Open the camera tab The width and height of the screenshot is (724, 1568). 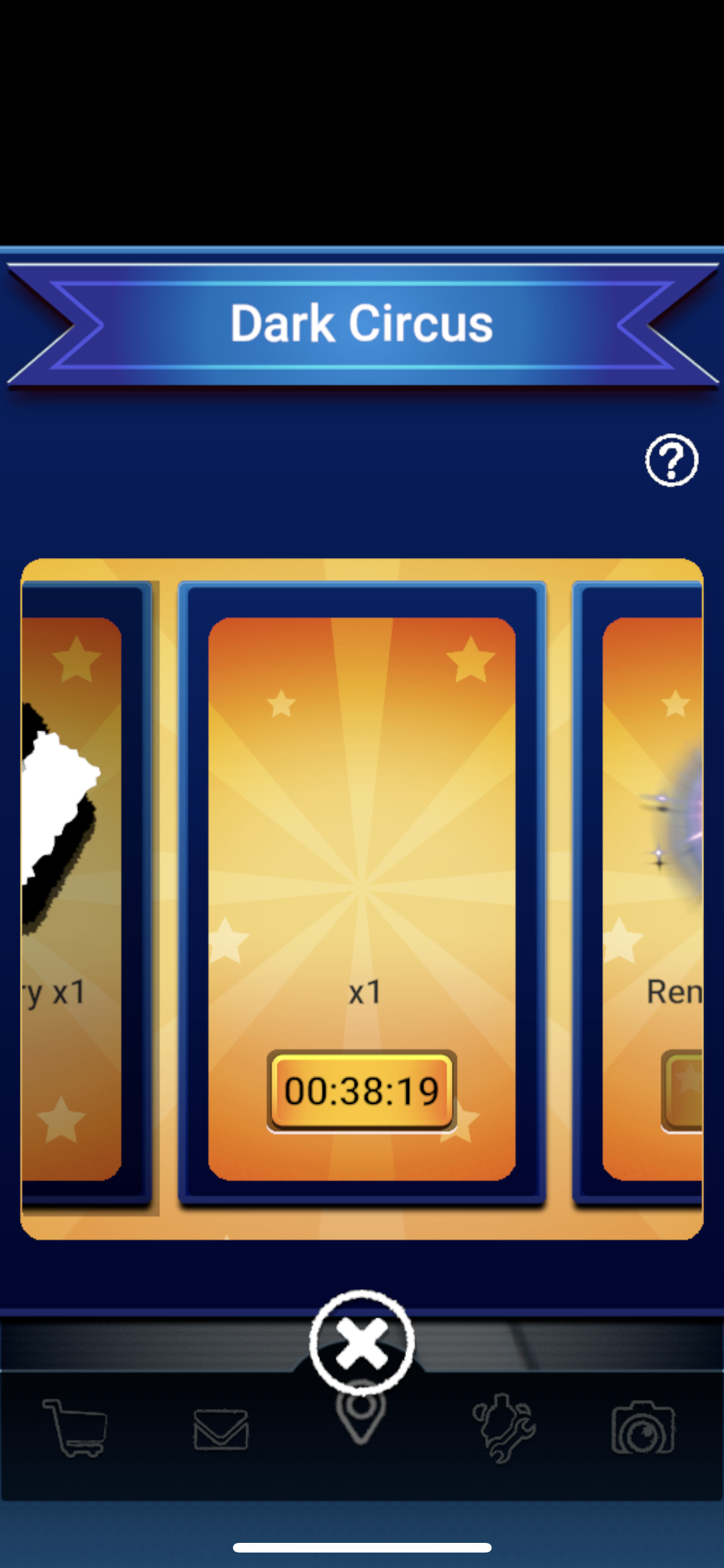(x=643, y=1428)
